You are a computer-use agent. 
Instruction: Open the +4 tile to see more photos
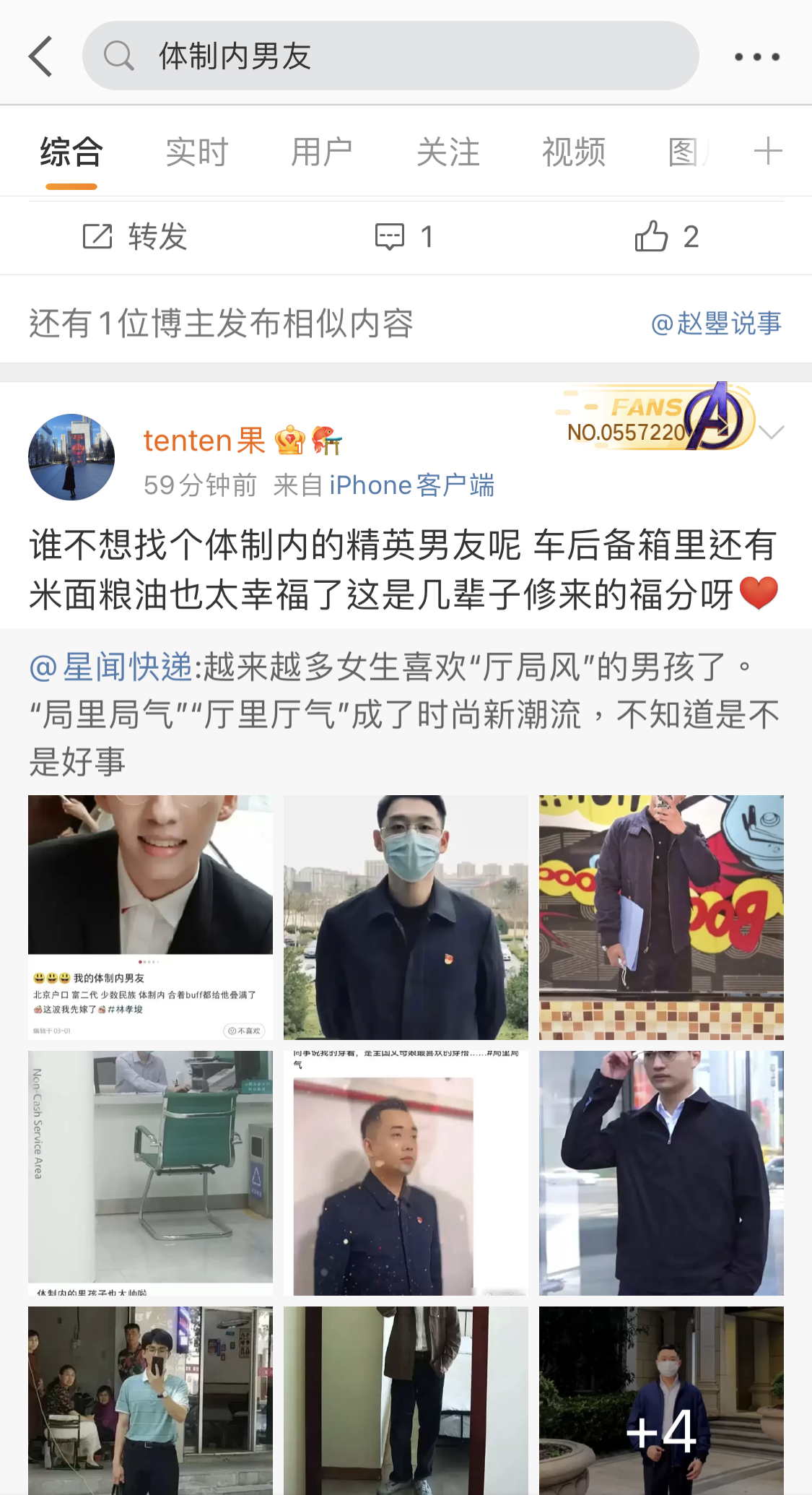click(x=661, y=1400)
